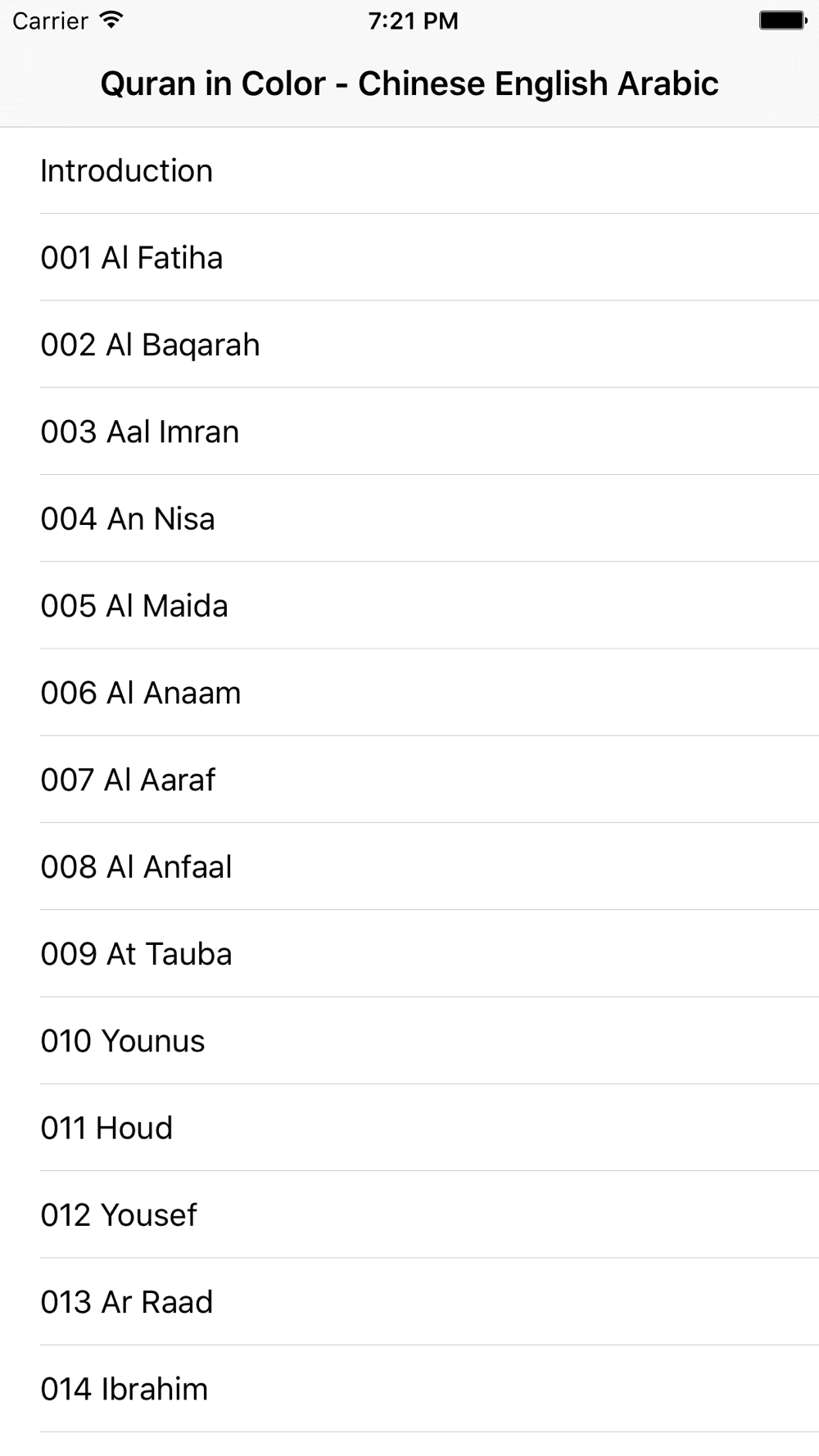The image size is (819, 1456).
Task: Open 001 Al Fatiha
Action: point(409,257)
